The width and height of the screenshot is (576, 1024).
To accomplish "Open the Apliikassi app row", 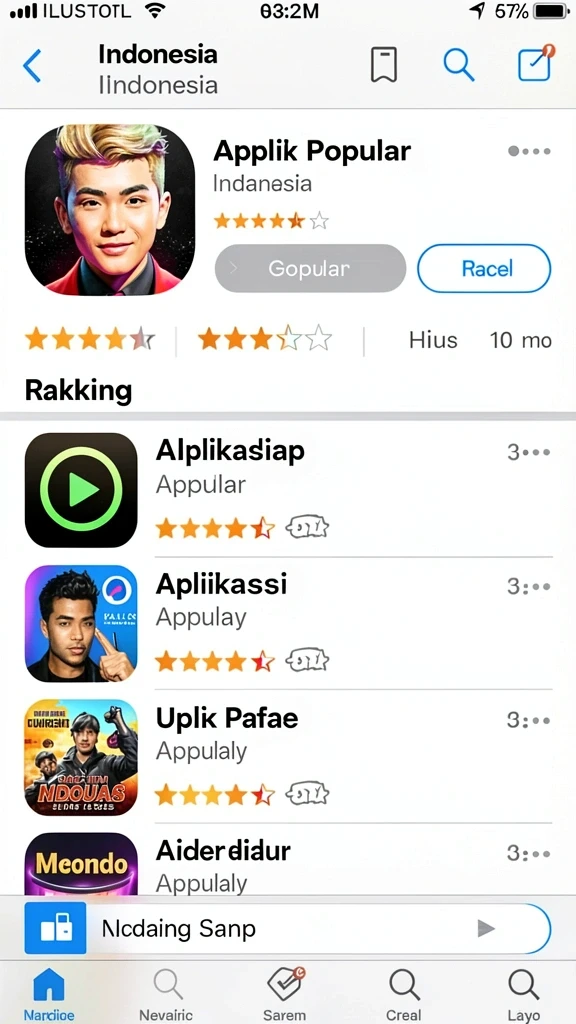I will coord(288,623).
